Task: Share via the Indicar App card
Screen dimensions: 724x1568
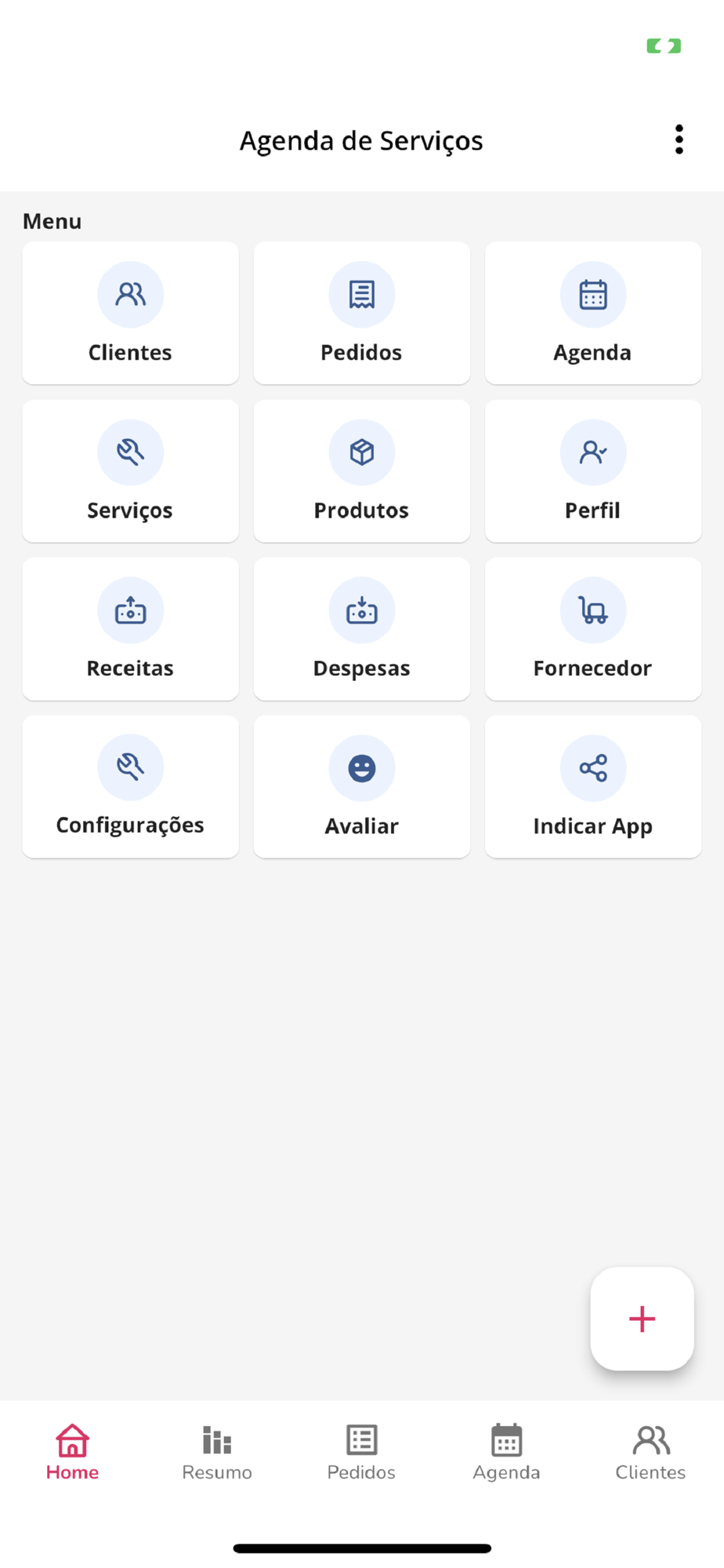Action: click(x=592, y=786)
